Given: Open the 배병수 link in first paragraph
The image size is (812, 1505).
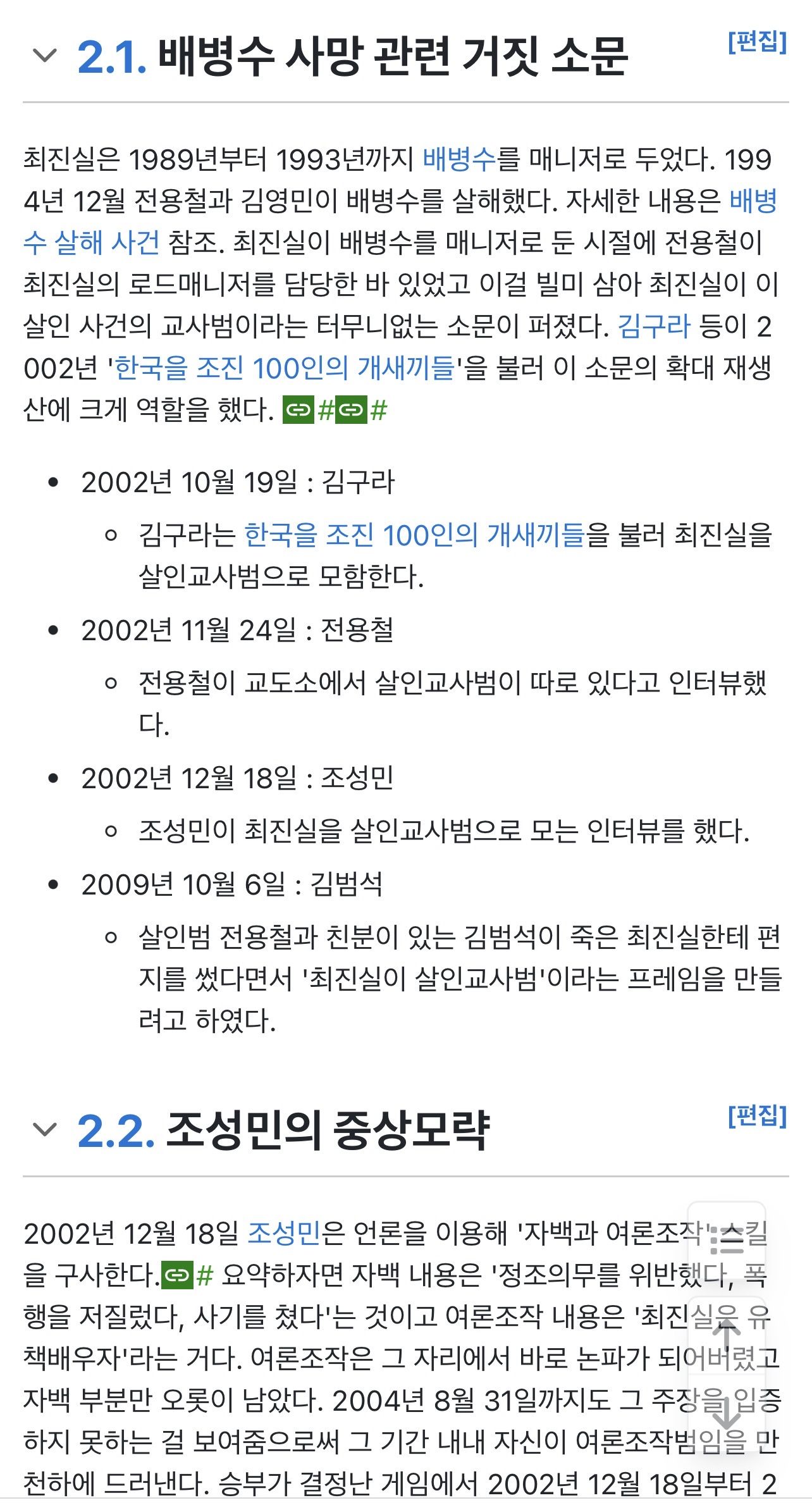Looking at the screenshot, I should tap(459, 159).
